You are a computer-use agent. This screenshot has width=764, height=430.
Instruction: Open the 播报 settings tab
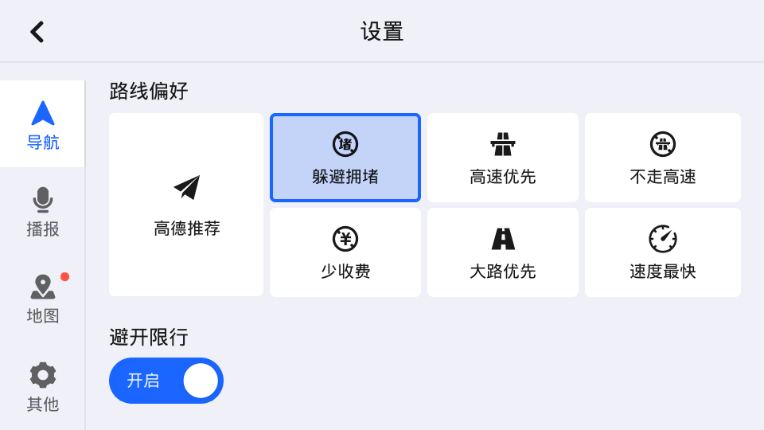pyautogui.click(x=42, y=212)
